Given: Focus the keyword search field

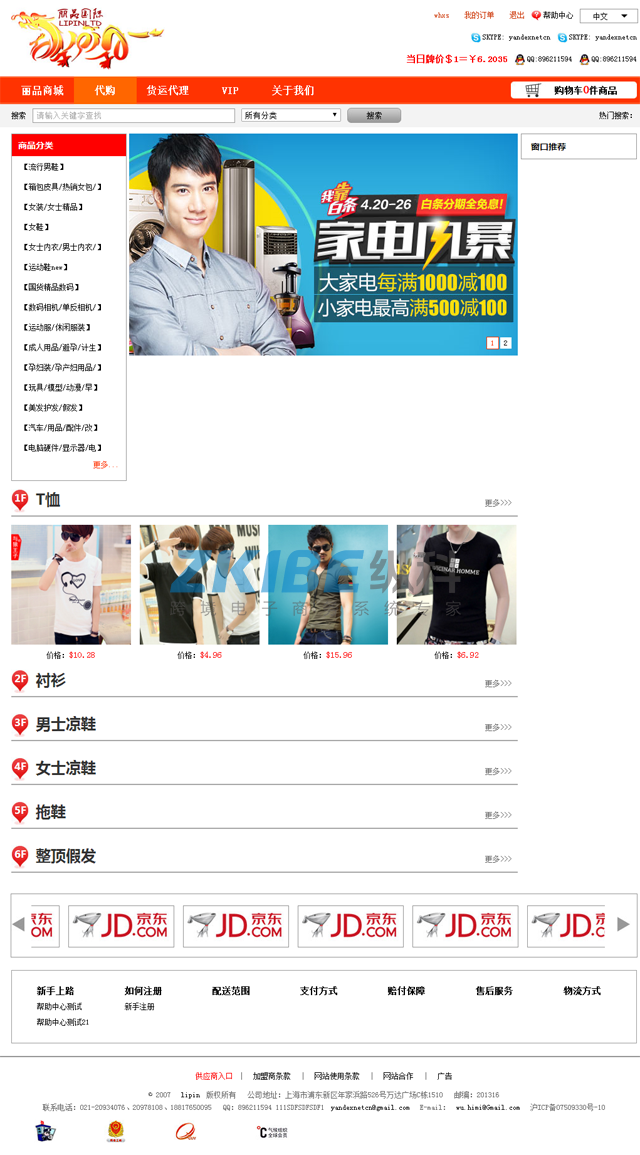Looking at the screenshot, I should pyautogui.click(x=133, y=116).
